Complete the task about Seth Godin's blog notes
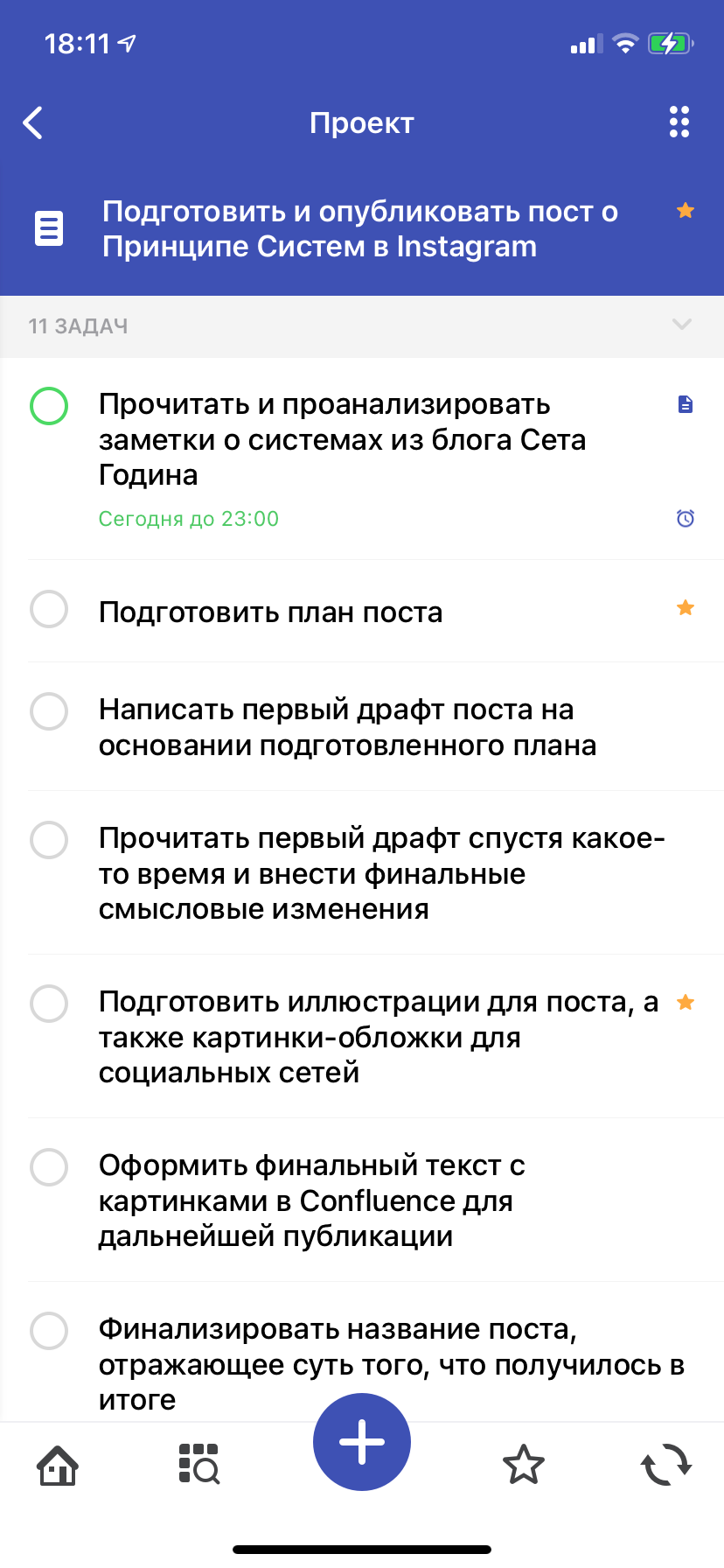724x1568 pixels. pos(49,406)
